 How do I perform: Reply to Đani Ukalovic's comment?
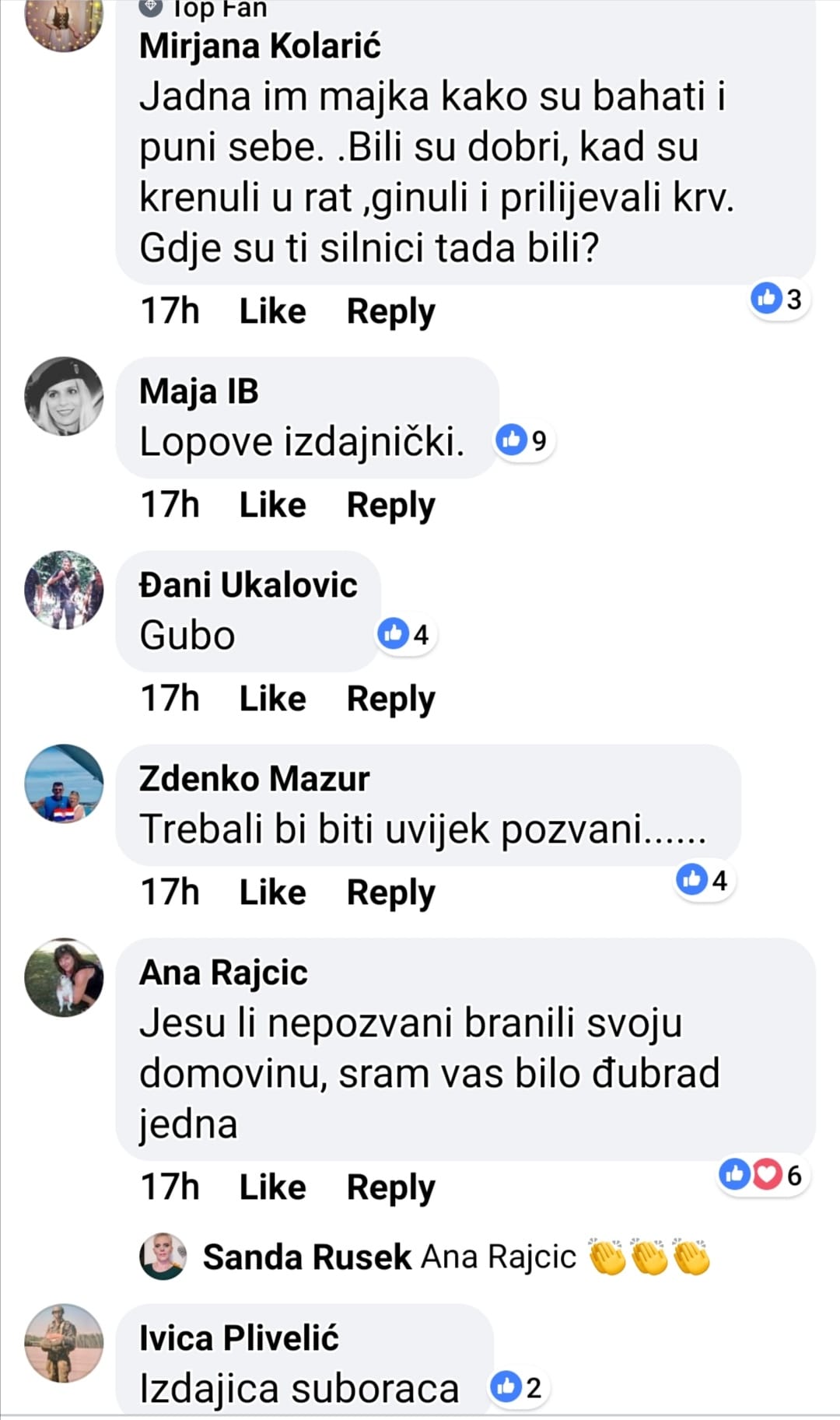pyautogui.click(x=390, y=699)
